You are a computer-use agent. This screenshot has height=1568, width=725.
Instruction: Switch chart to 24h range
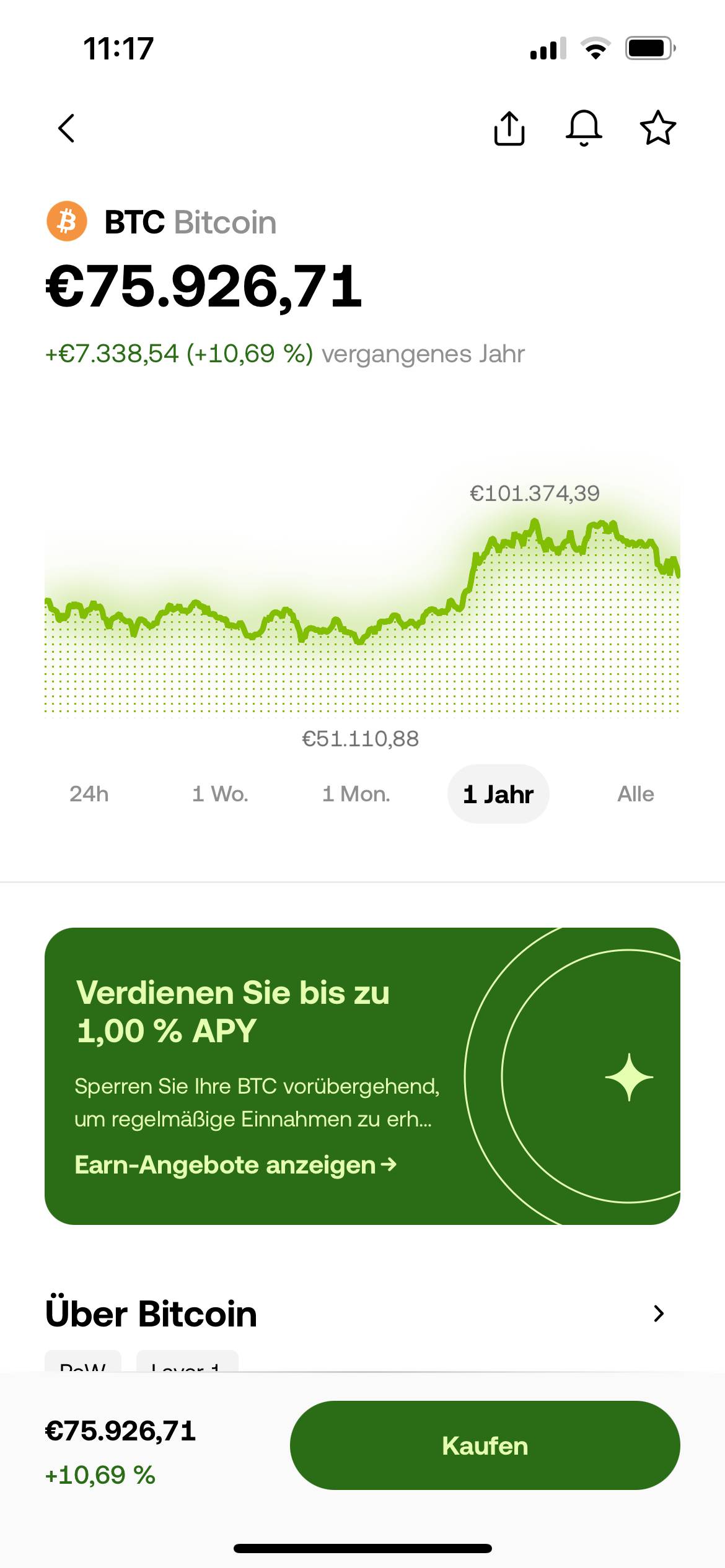(x=89, y=794)
